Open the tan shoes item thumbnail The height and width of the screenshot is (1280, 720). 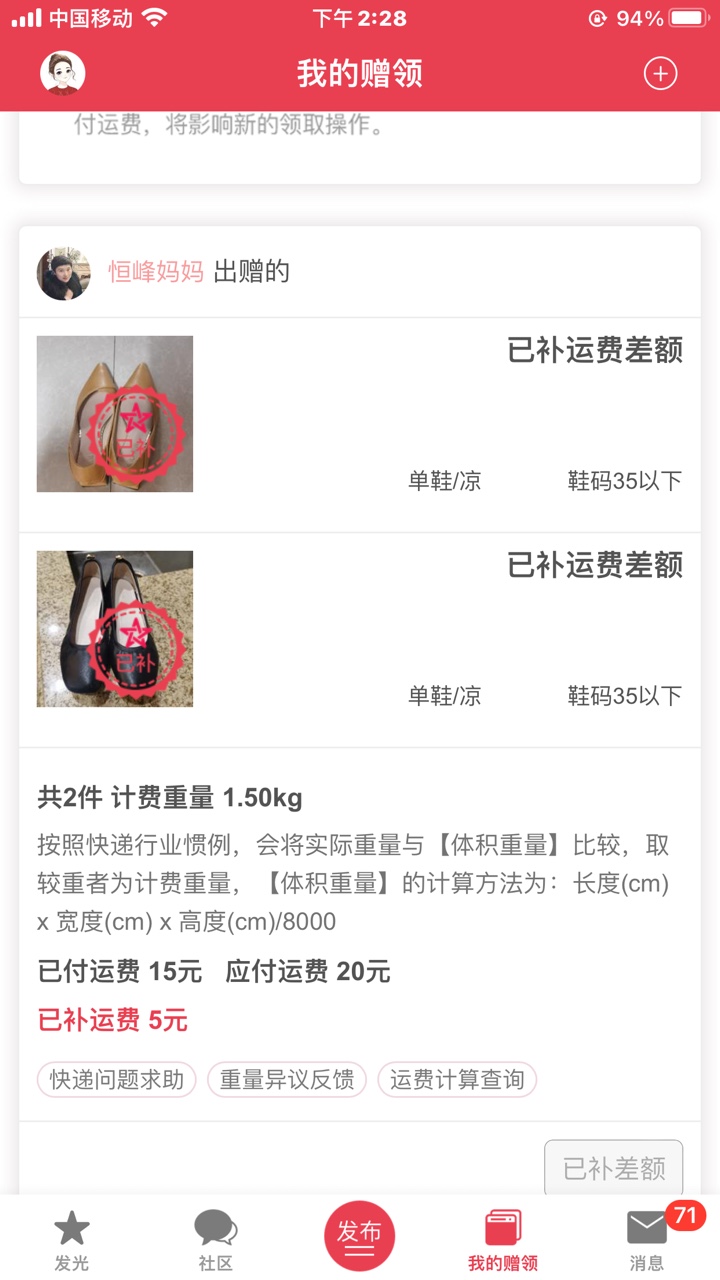(x=115, y=414)
